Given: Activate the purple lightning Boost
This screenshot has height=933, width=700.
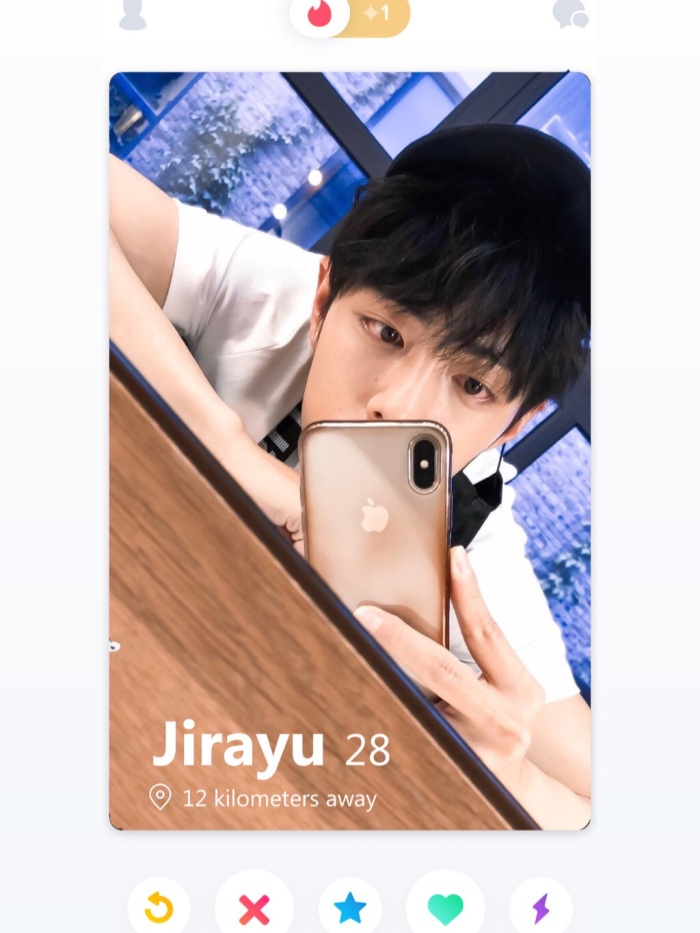Looking at the screenshot, I should coord(541,908).
